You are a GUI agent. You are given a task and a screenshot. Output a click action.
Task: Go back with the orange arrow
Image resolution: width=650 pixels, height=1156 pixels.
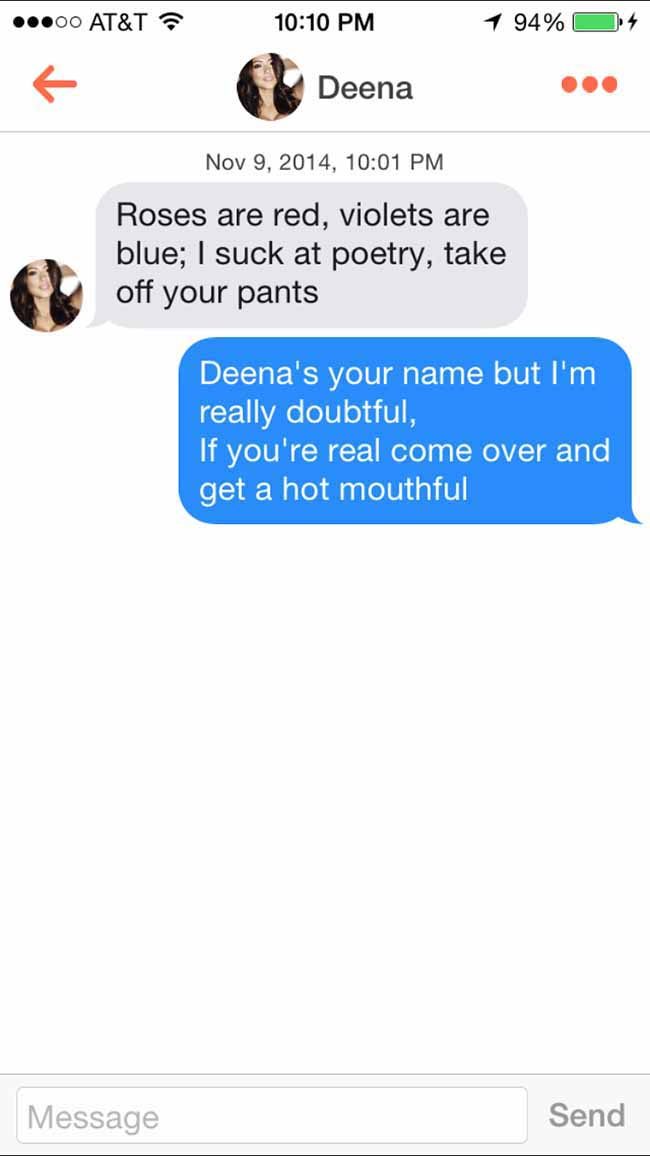pos(55,85)
